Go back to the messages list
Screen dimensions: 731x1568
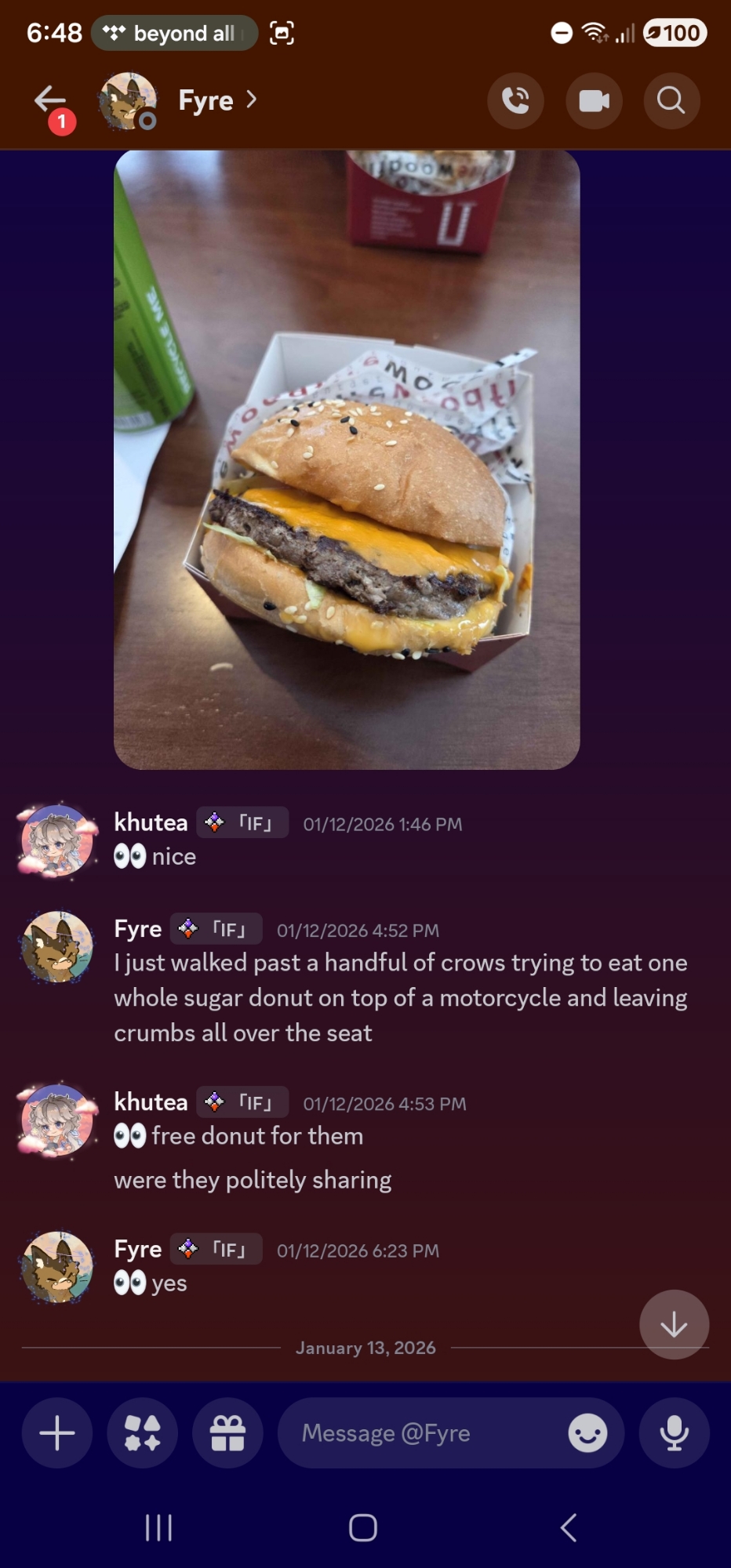click(x=50, y=100)
